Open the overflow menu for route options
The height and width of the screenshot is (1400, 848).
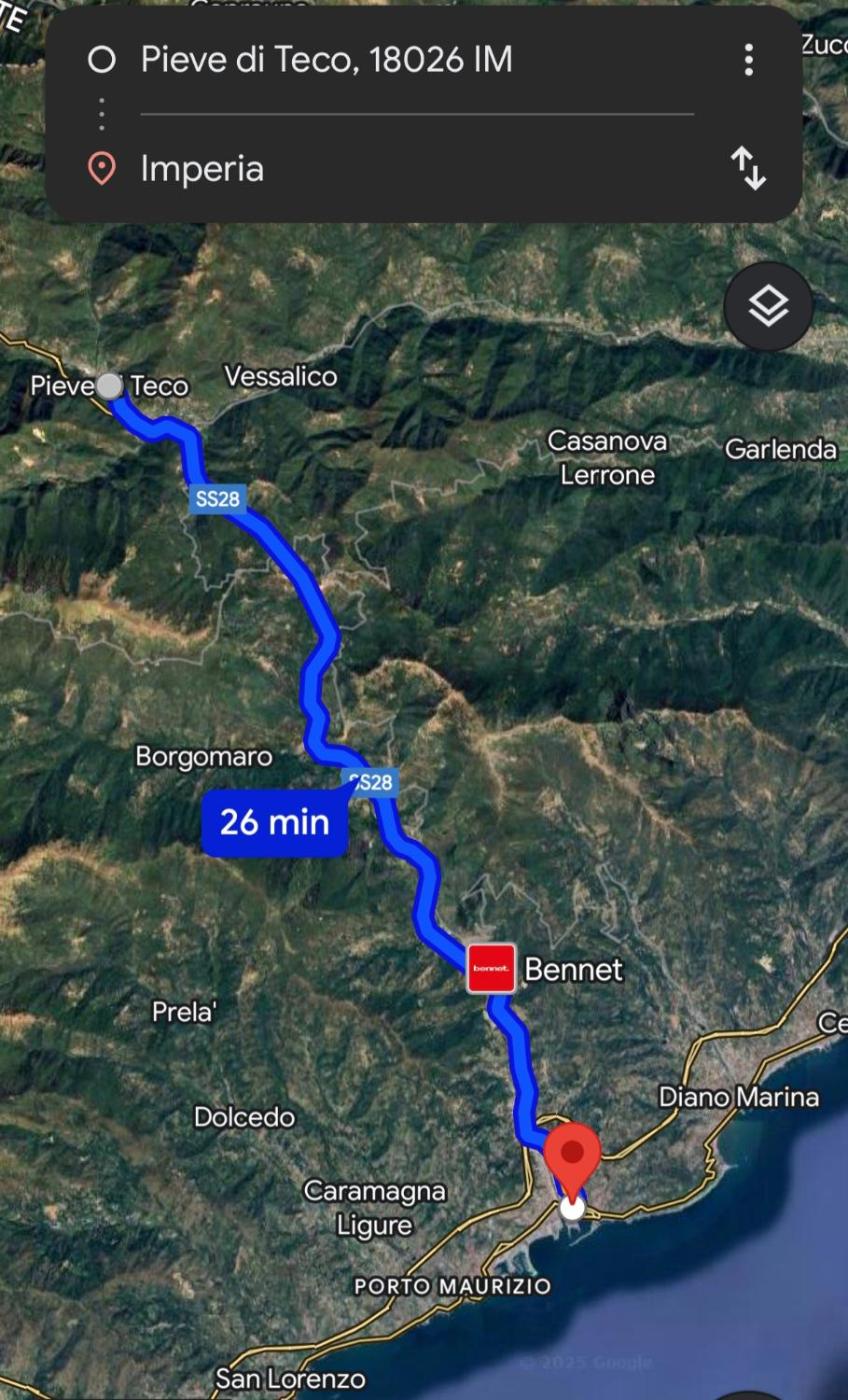[x=748, y=61]
